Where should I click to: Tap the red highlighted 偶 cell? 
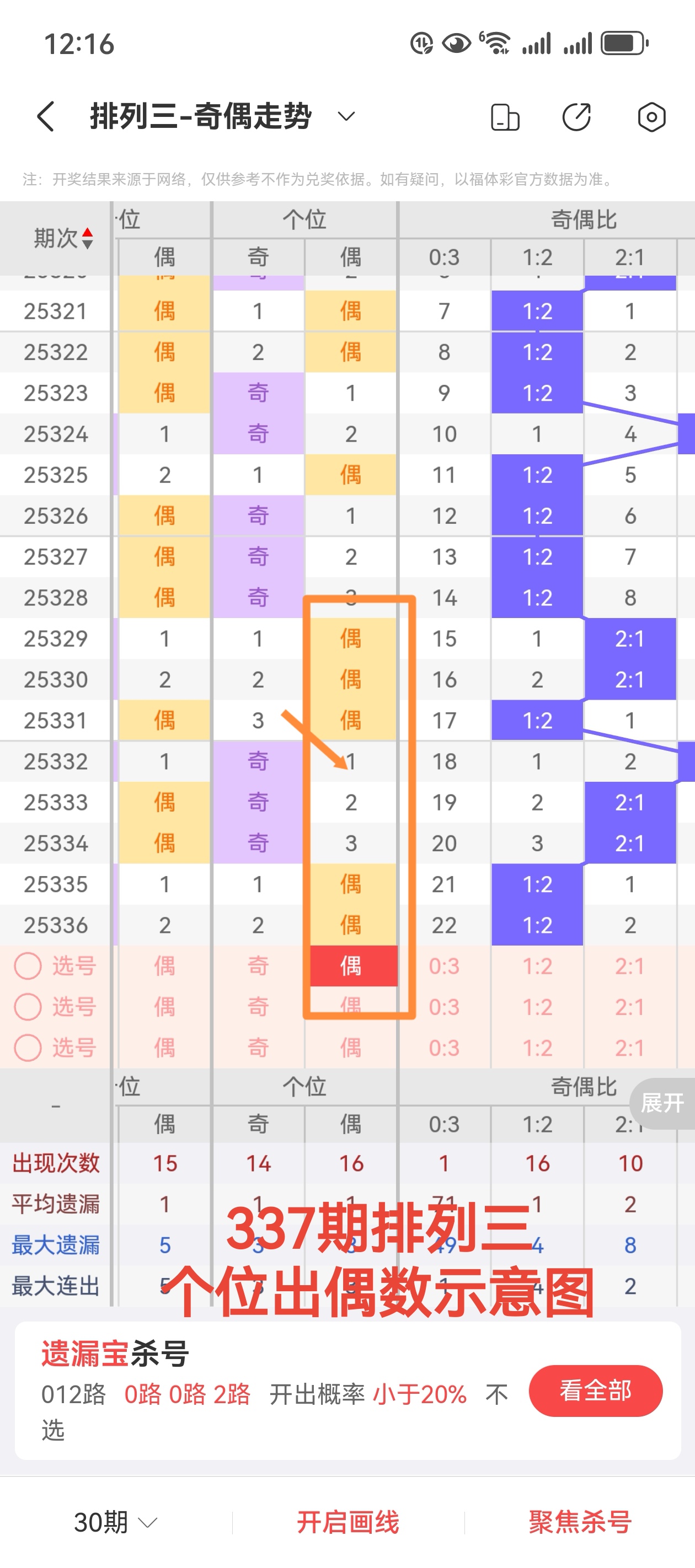(x=350, y=967)
